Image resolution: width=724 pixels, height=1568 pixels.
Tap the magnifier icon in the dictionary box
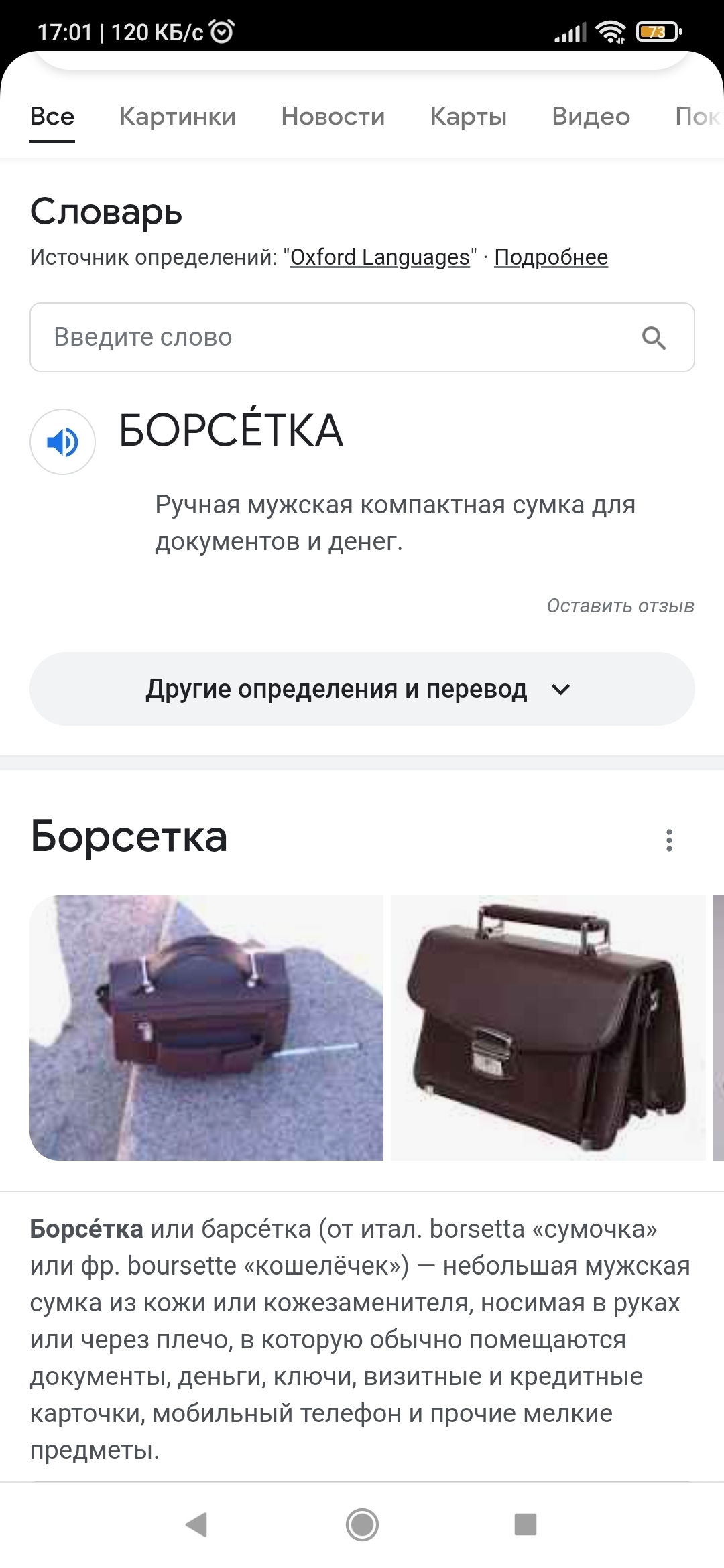(654, 338)
